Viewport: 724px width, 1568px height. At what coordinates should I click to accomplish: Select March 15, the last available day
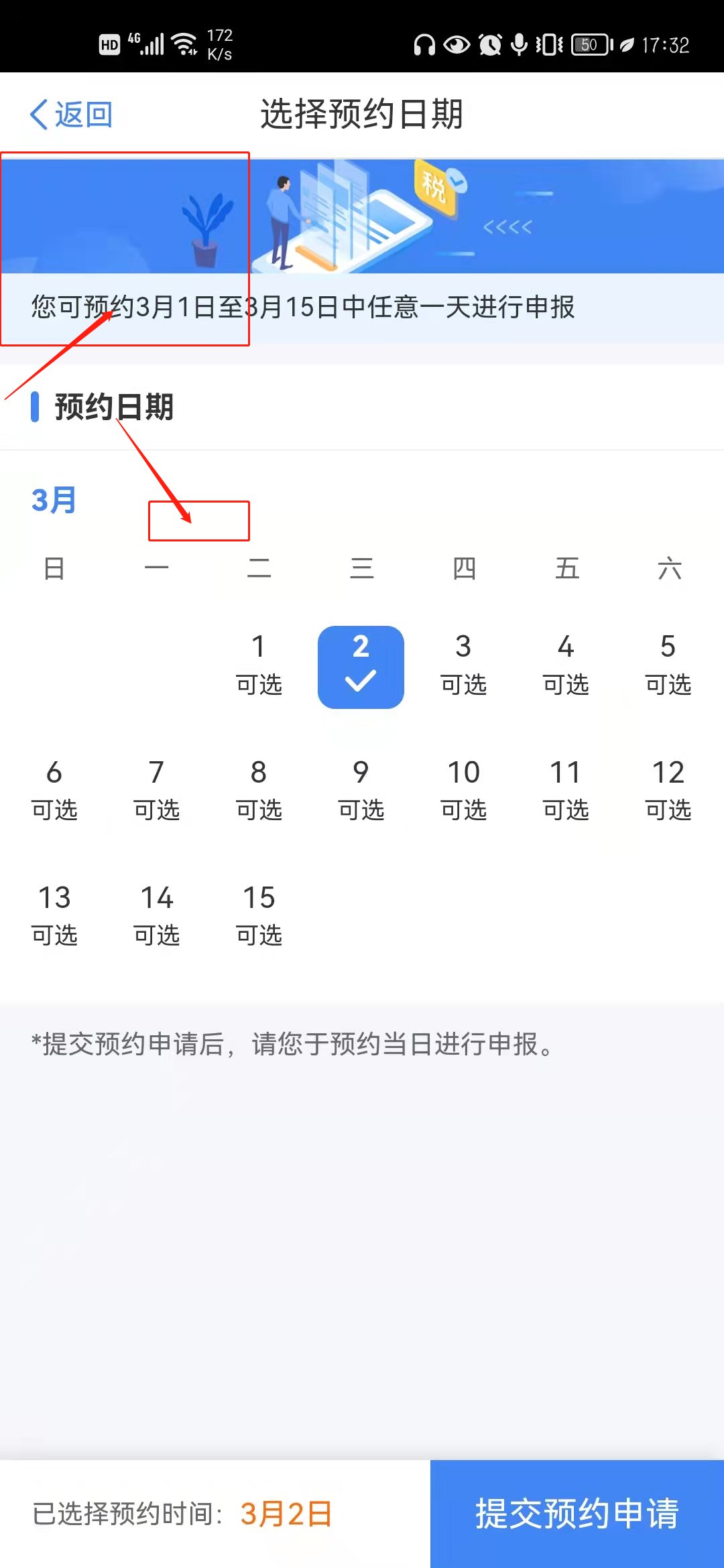click(x=259, y=915)
